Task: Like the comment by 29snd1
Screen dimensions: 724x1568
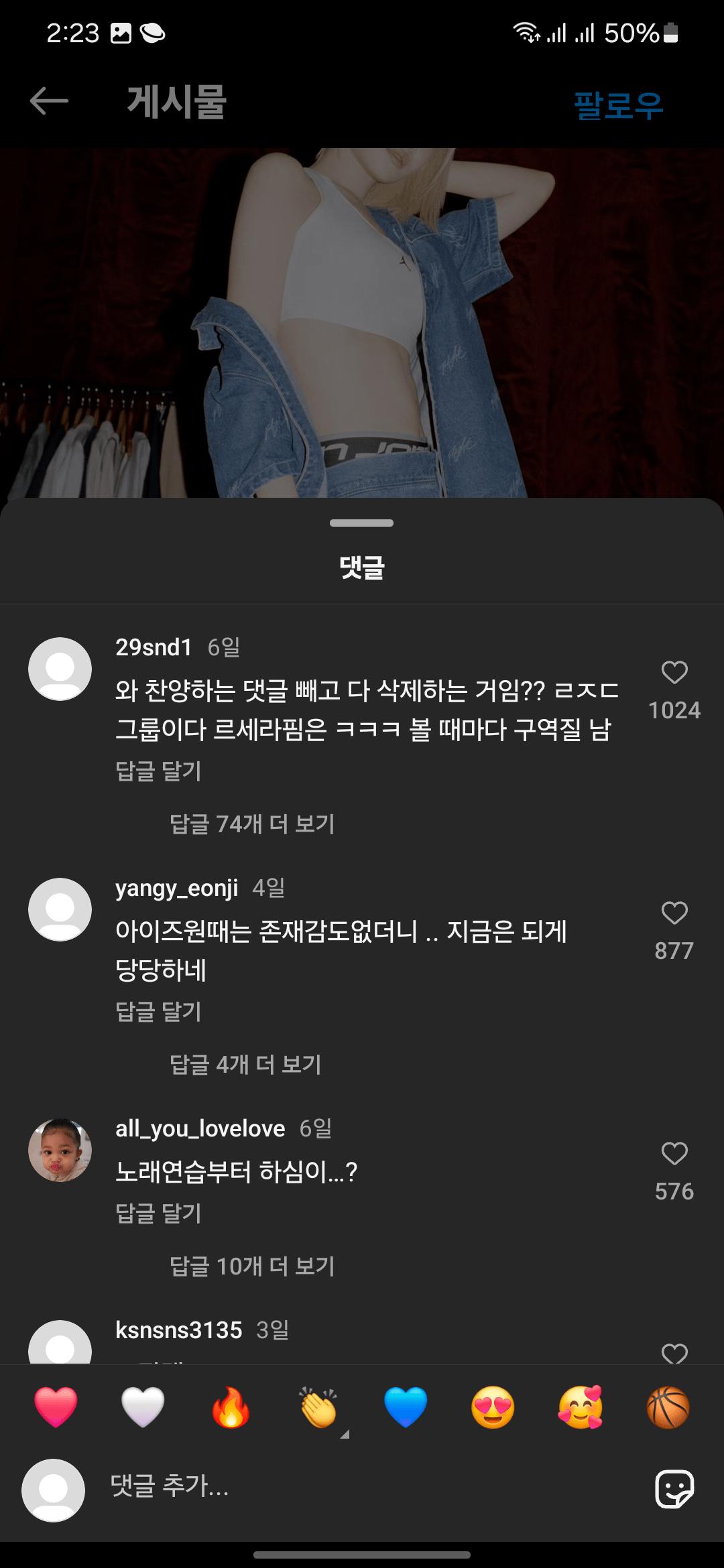Action: pyautogui.click(x=674, y=673)
